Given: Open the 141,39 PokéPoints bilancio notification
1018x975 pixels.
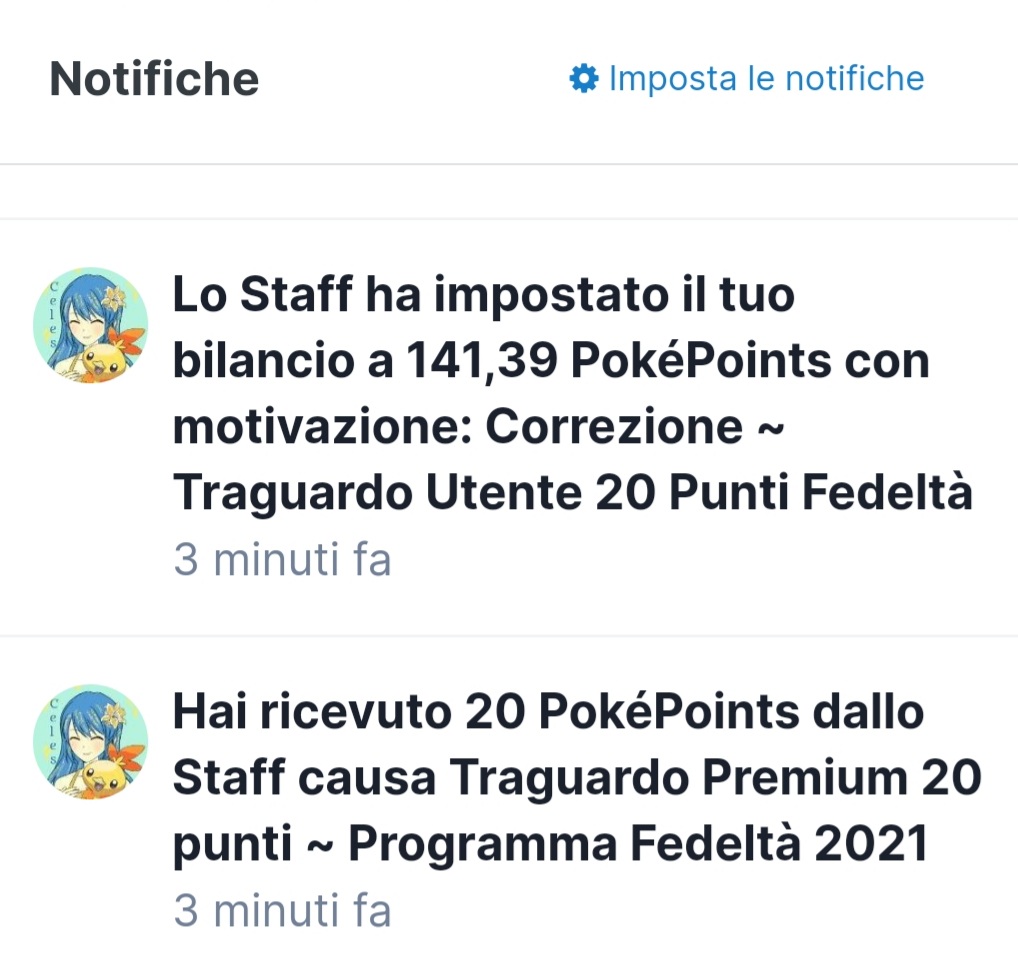Looking at the screenshot, I should 571,395.
